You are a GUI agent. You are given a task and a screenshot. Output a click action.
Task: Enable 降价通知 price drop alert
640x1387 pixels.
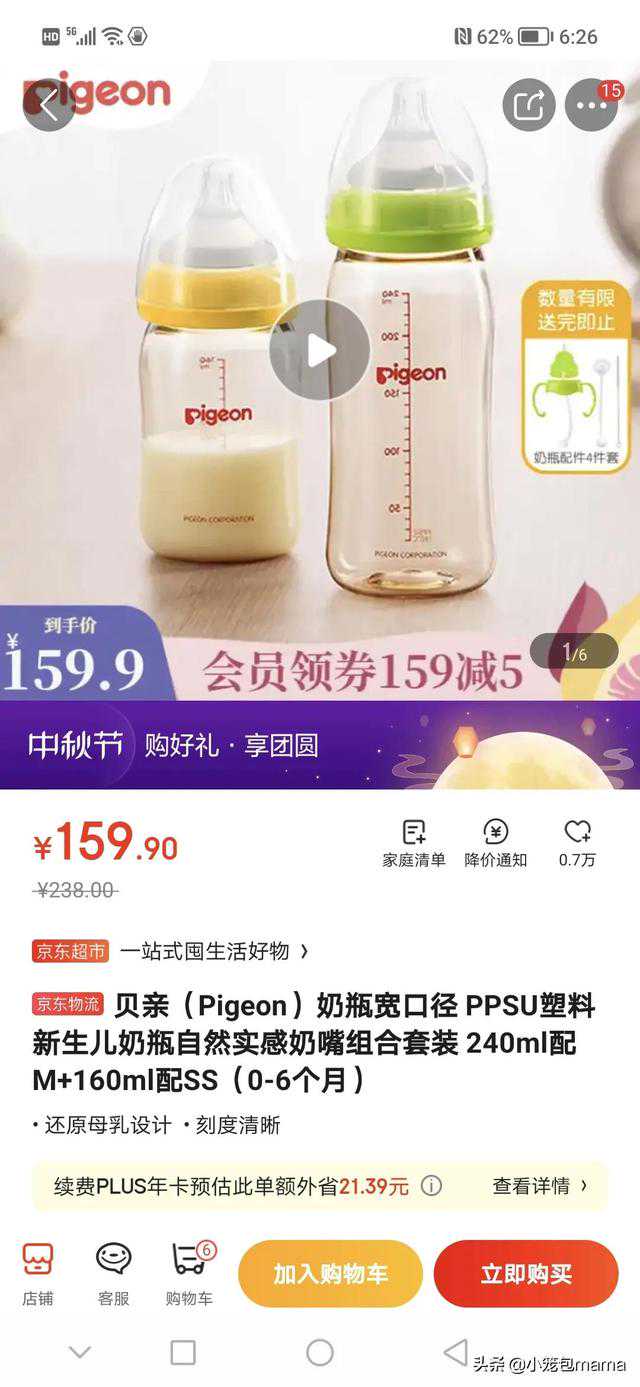(495, 842)
